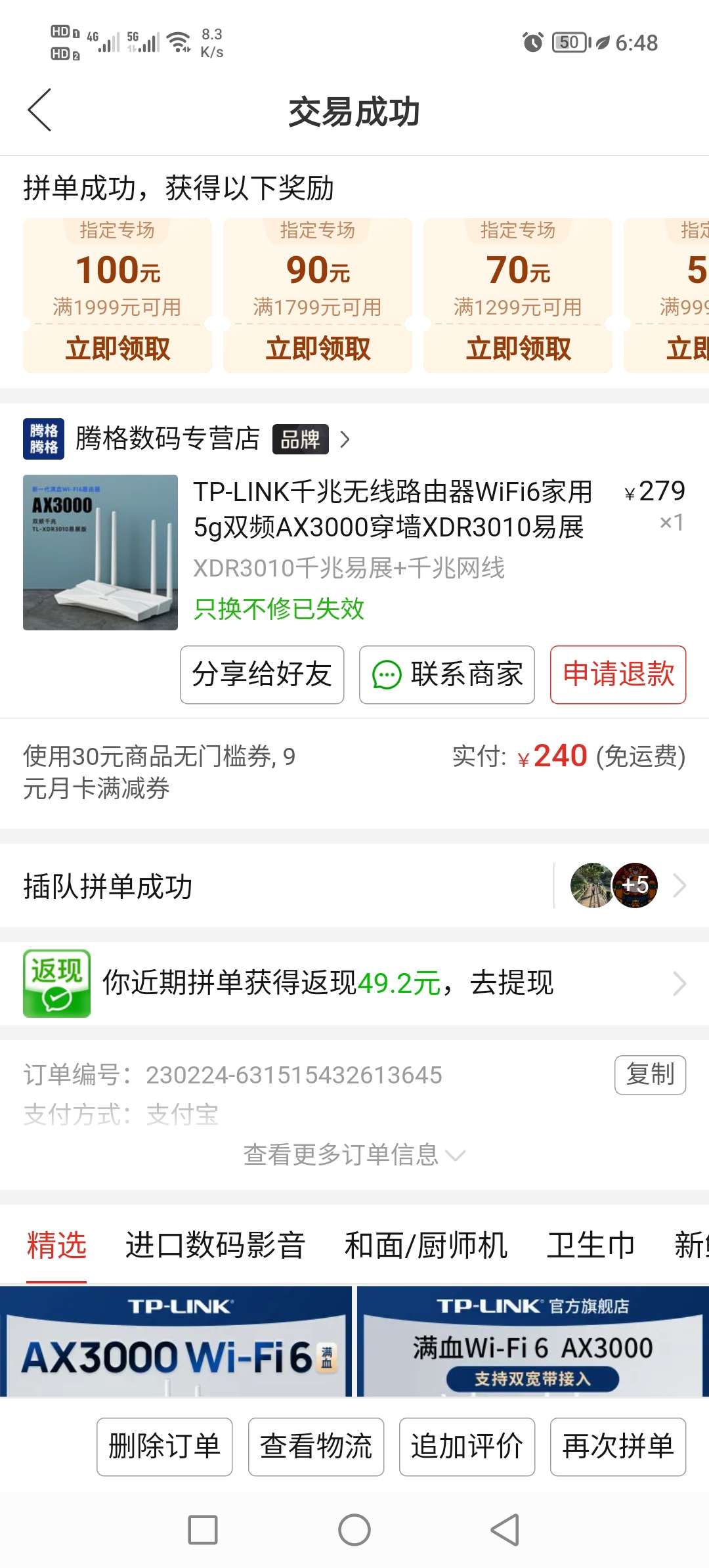
Task: Switch to the 进口数码影音 tab
Action: click(x=215, y=1245)
